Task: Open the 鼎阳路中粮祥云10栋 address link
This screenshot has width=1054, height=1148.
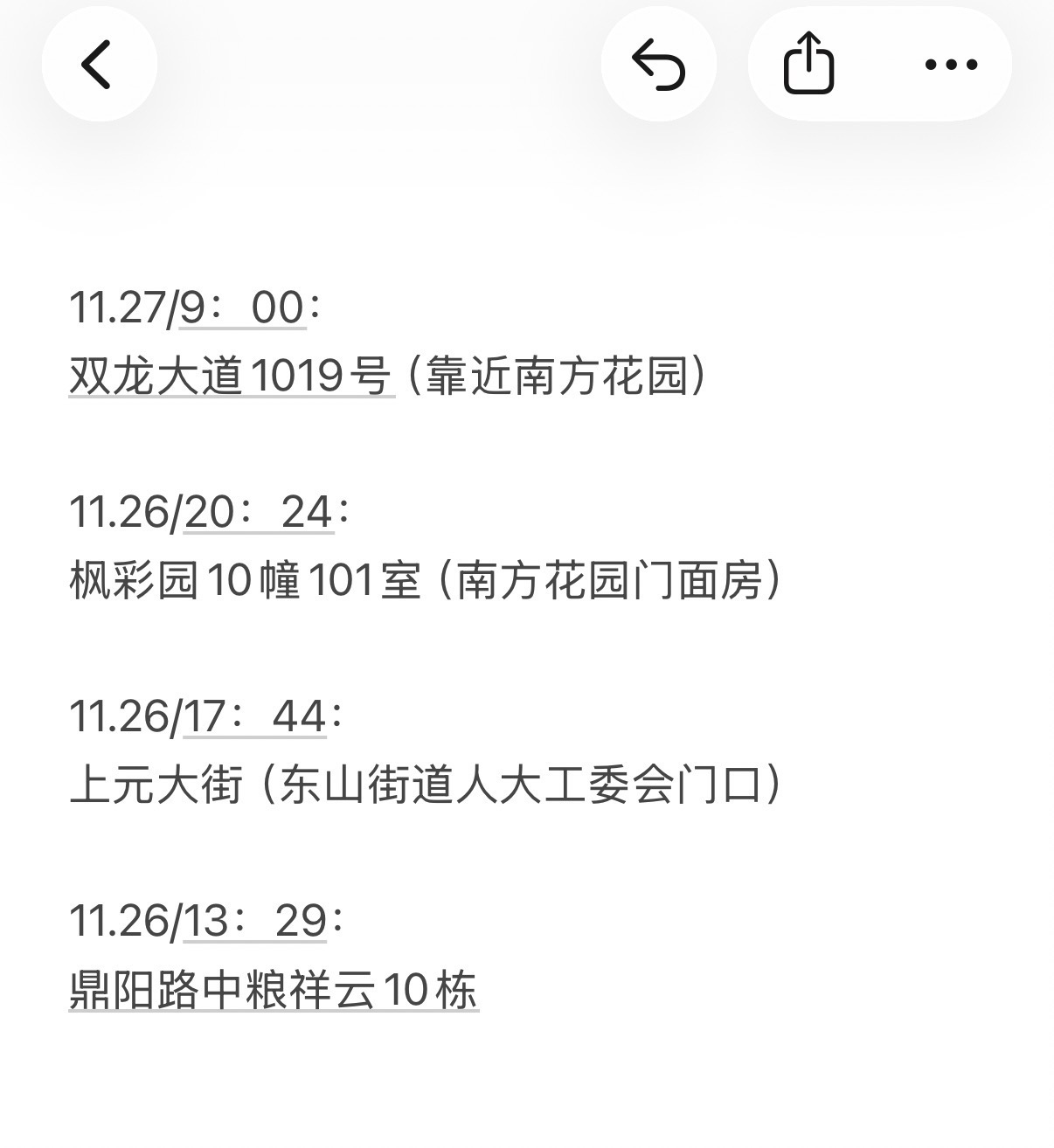Action: coord(274,991)
